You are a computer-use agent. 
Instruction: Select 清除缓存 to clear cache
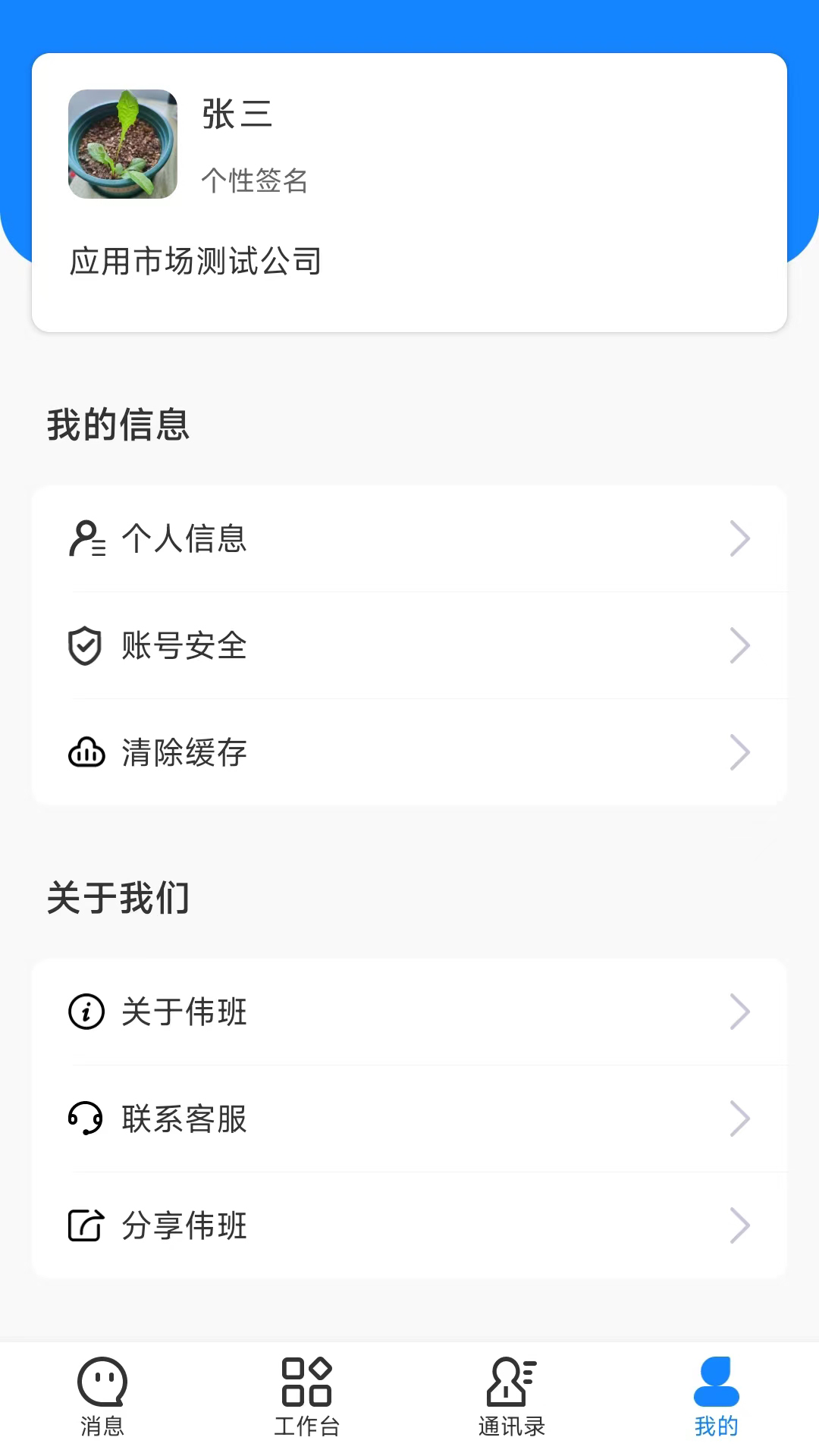point(409,753)
